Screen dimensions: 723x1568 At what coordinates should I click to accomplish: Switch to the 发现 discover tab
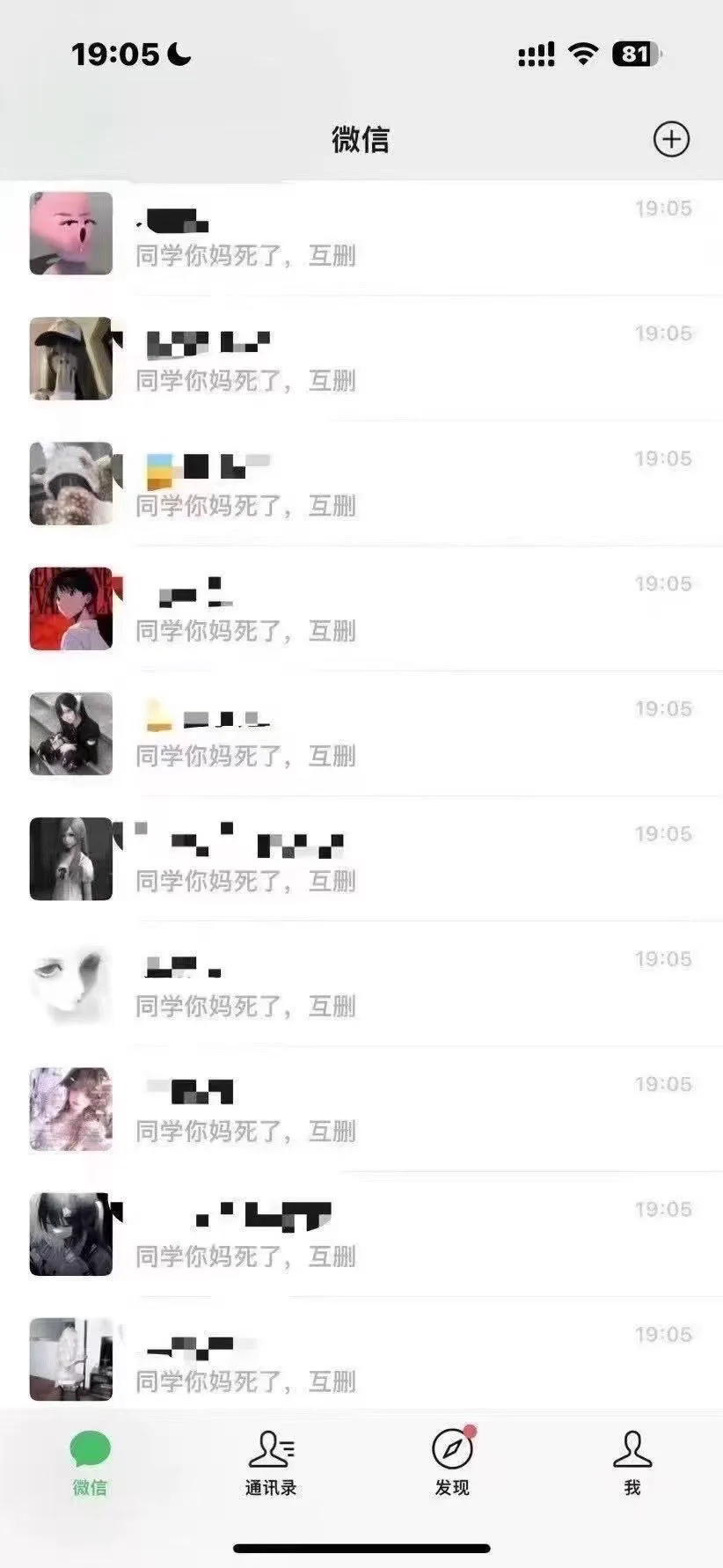pos(452,1462)
